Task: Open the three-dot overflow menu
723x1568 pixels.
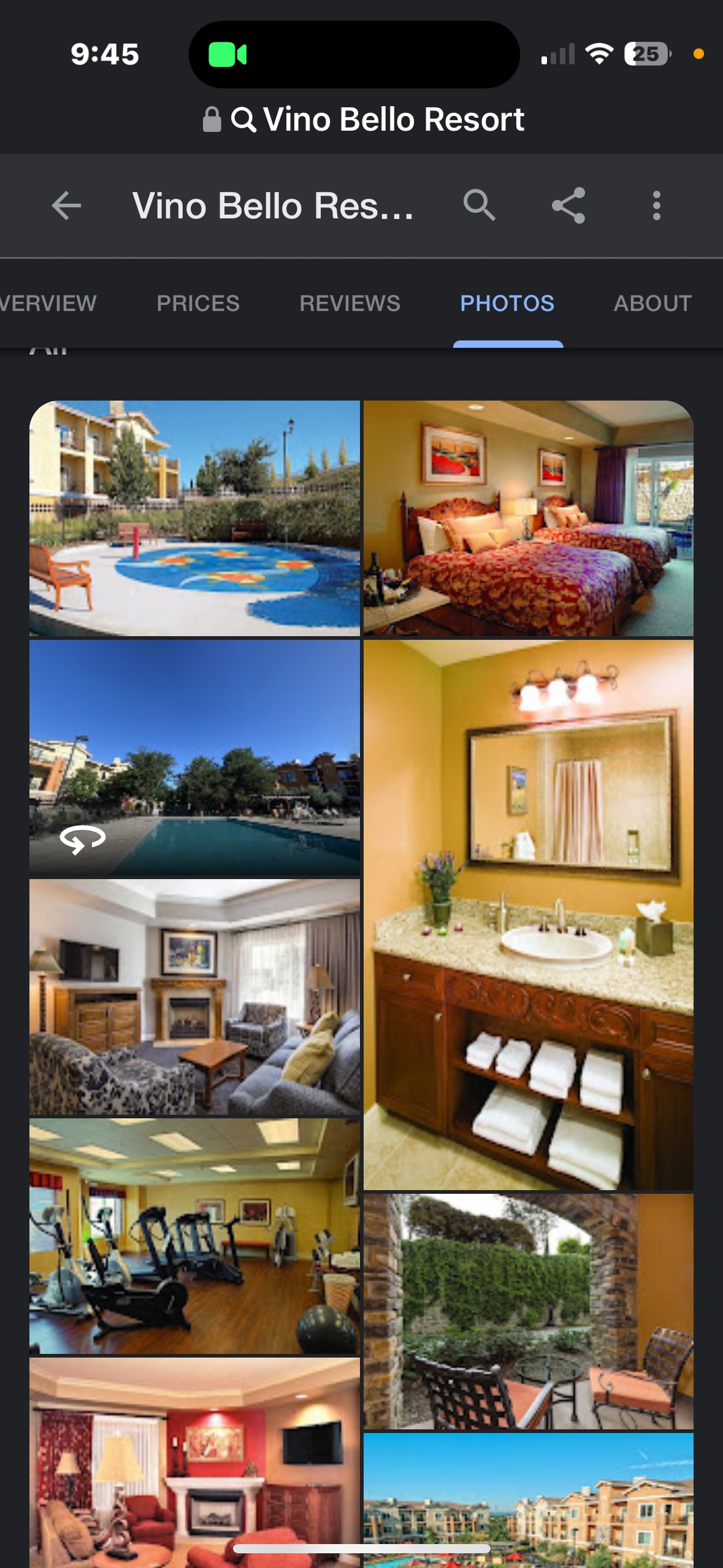Action: pos(656,206)
